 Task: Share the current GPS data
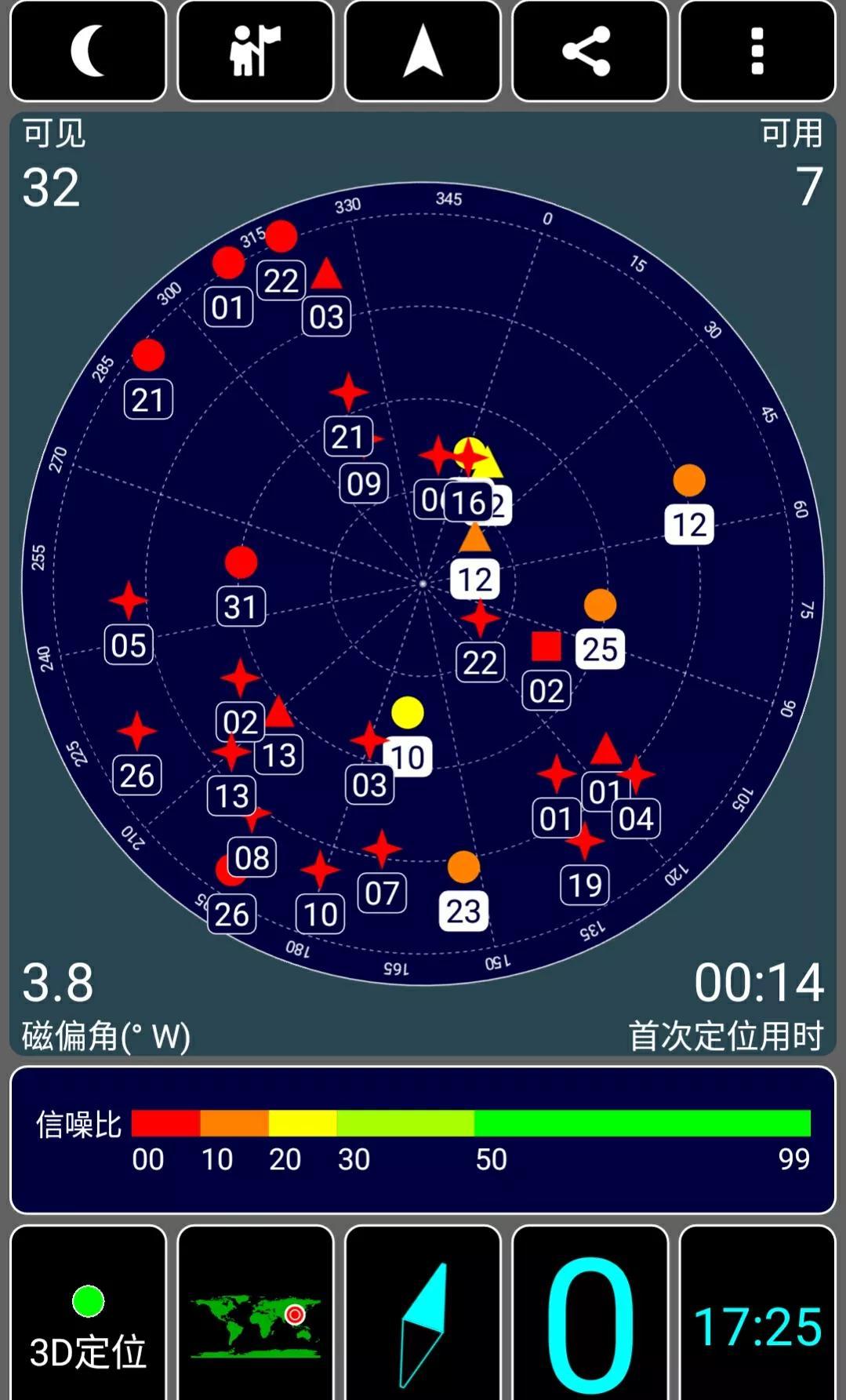(590, 51)
